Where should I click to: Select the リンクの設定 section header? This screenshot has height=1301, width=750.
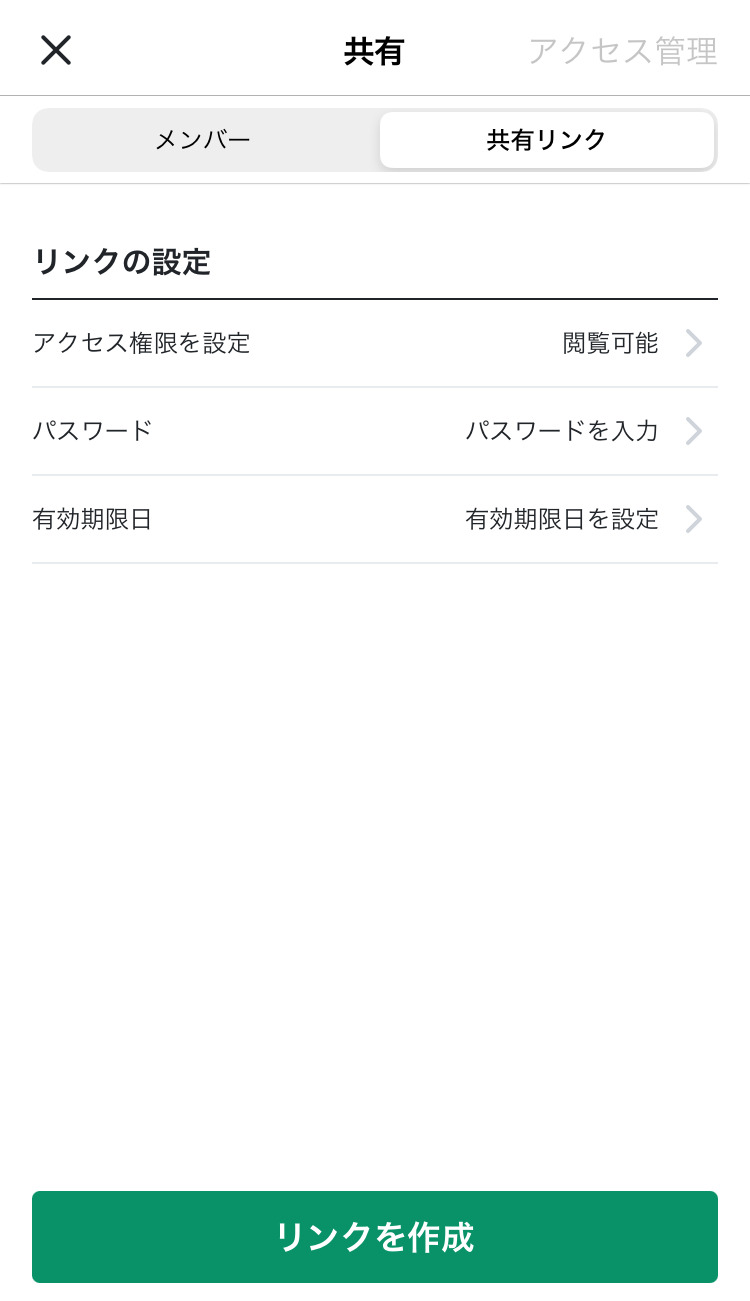pos(122,262)
